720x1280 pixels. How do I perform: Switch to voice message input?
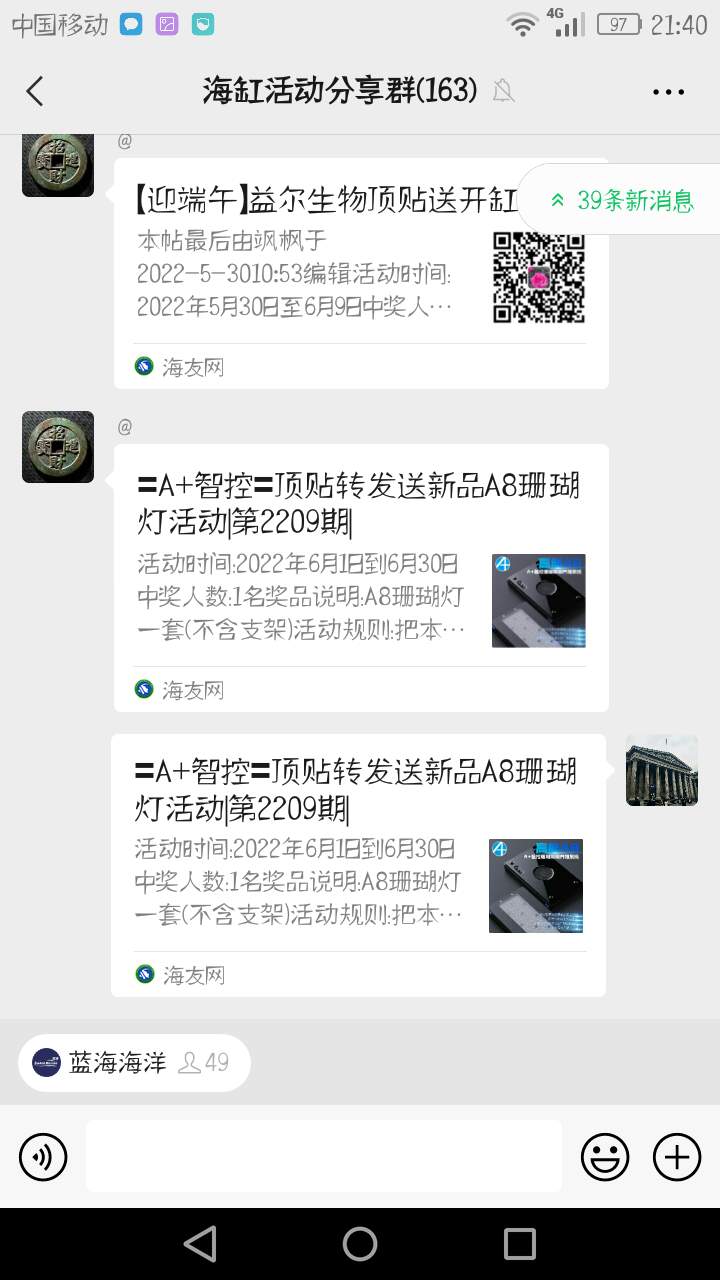pyautogui.click(x=43, y=1157)
